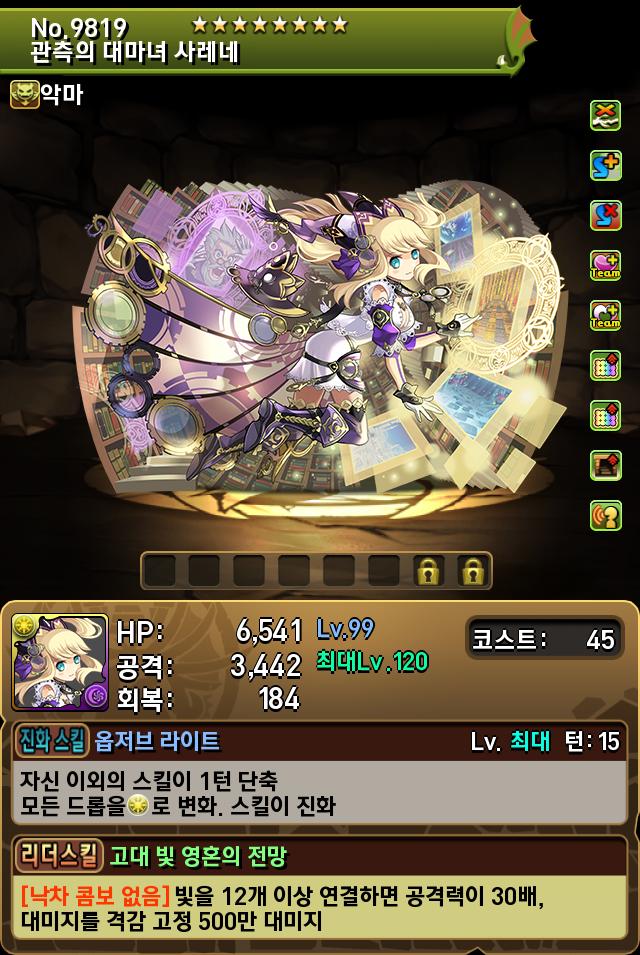View the 고대 빛 영혼의 전망 leader skill
This screenshot has width=640, height=955.
tap(198, 856)
